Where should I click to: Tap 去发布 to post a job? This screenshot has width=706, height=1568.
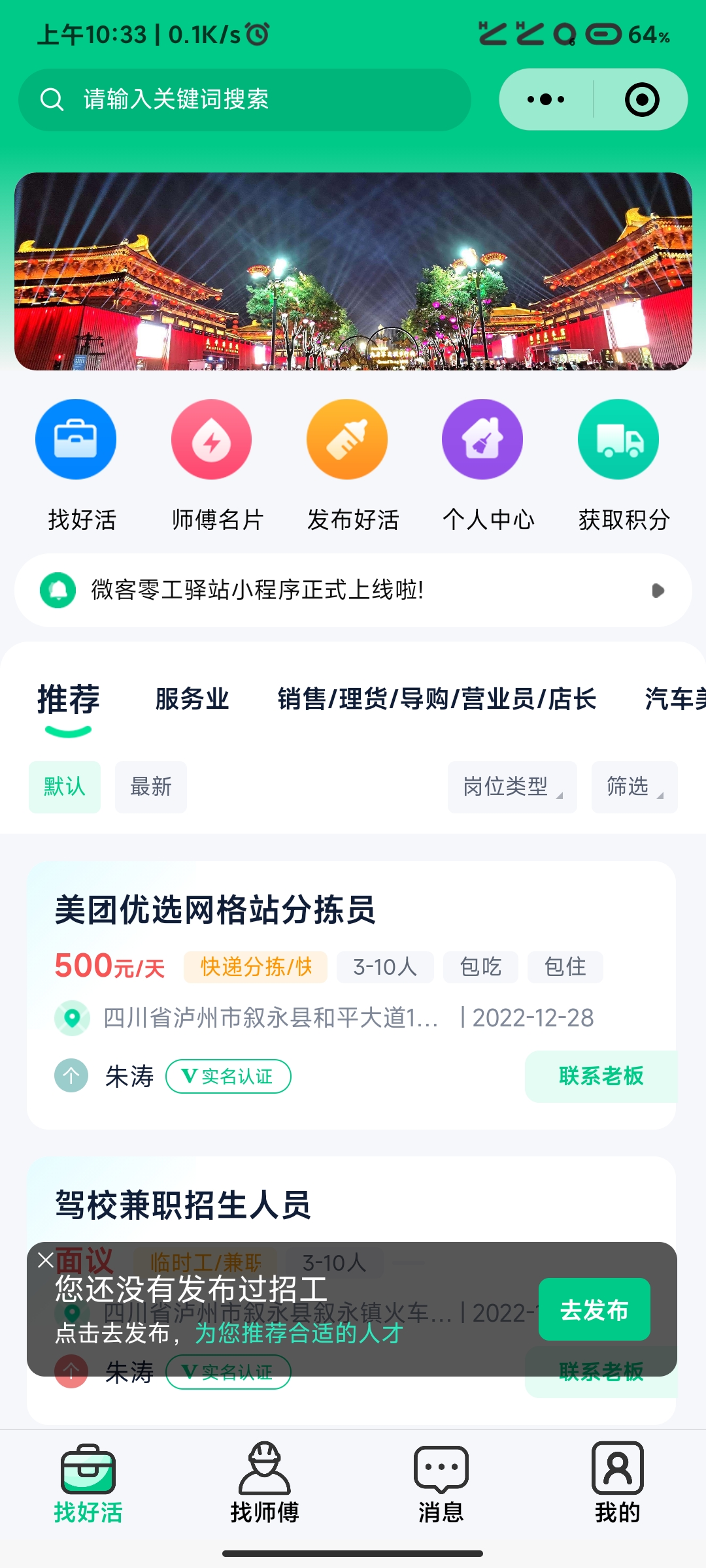tap(594, 1310)
